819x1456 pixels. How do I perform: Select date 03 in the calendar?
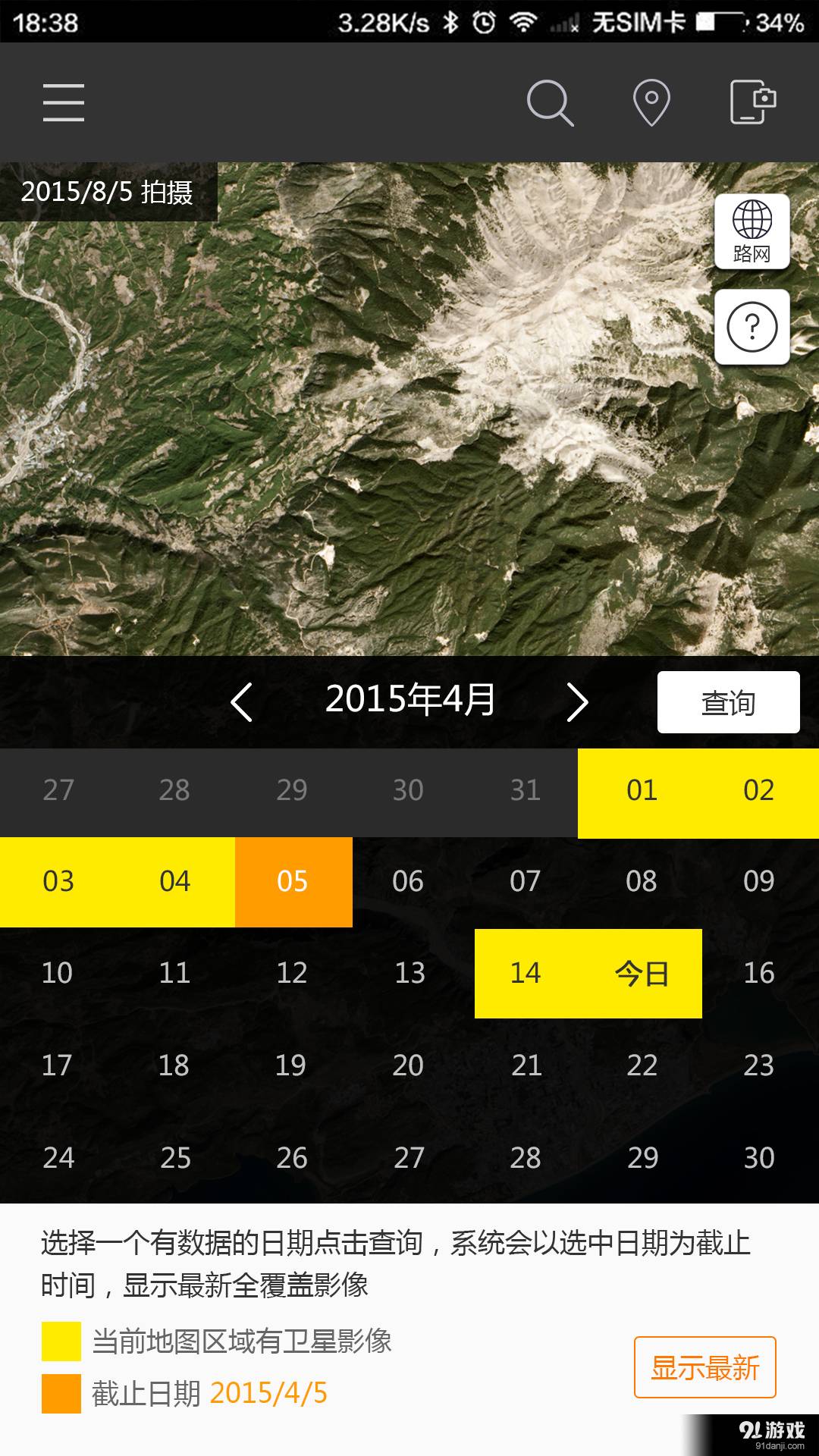58,882
